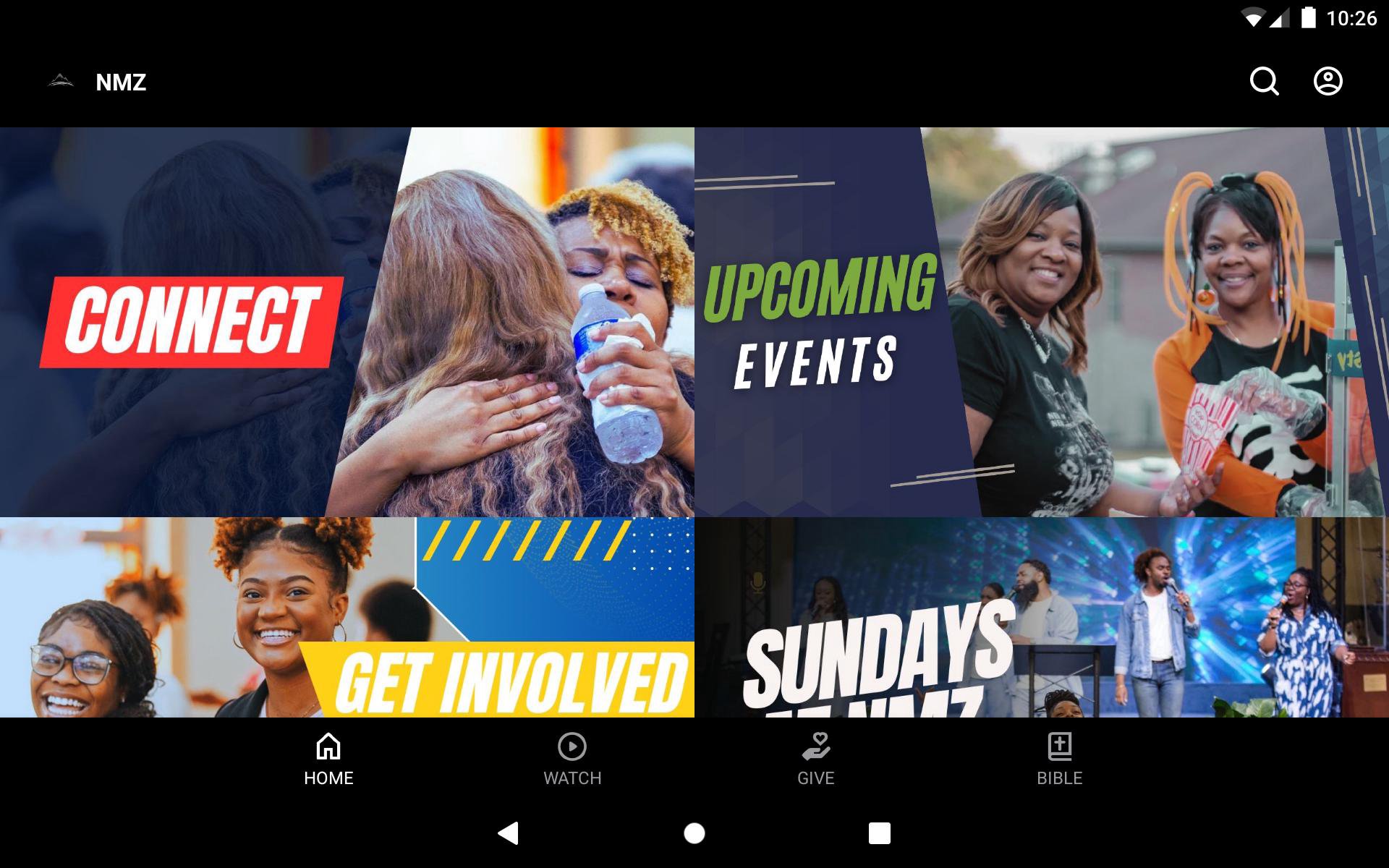Switch to the Give tab

[815, 759]
